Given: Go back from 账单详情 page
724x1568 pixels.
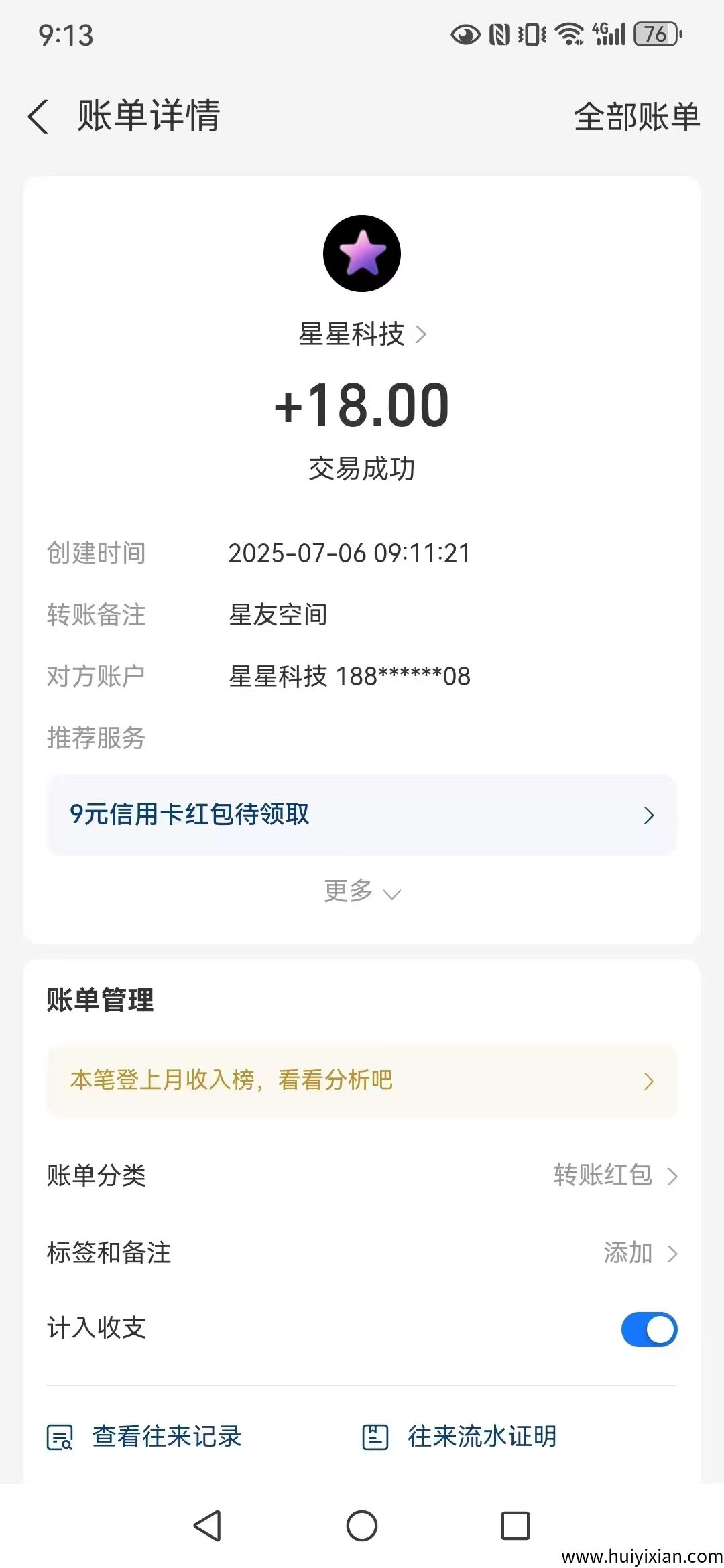Looking at the screenshot, I should click(x=39, y=117).
